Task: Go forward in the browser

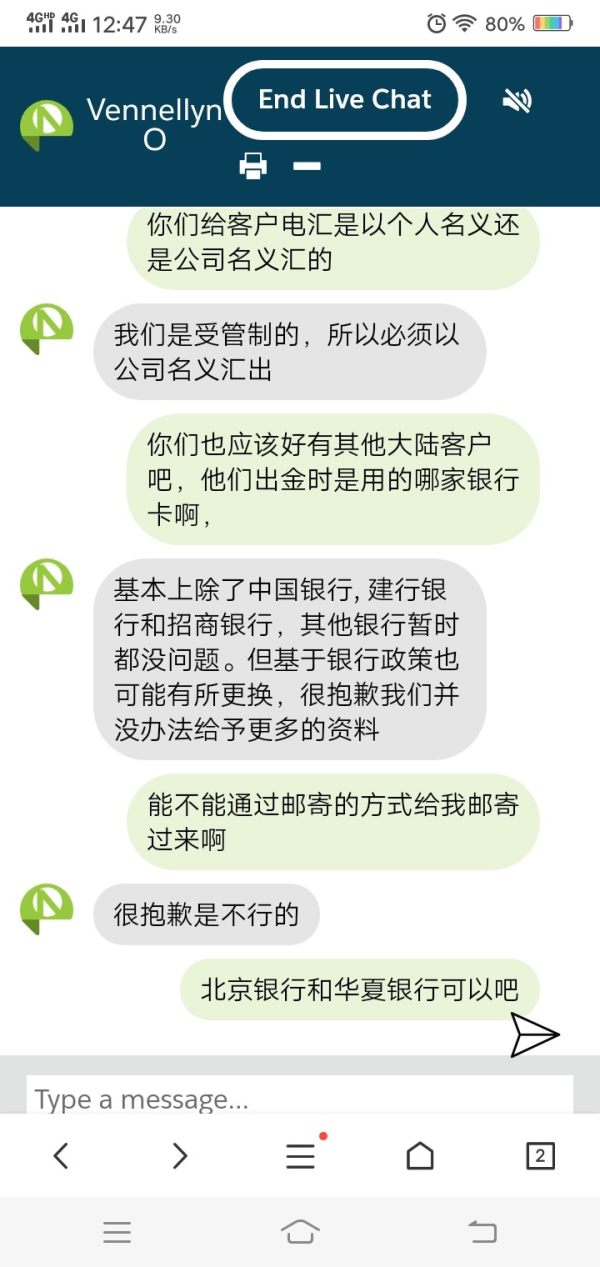Action: point(180,1156)
